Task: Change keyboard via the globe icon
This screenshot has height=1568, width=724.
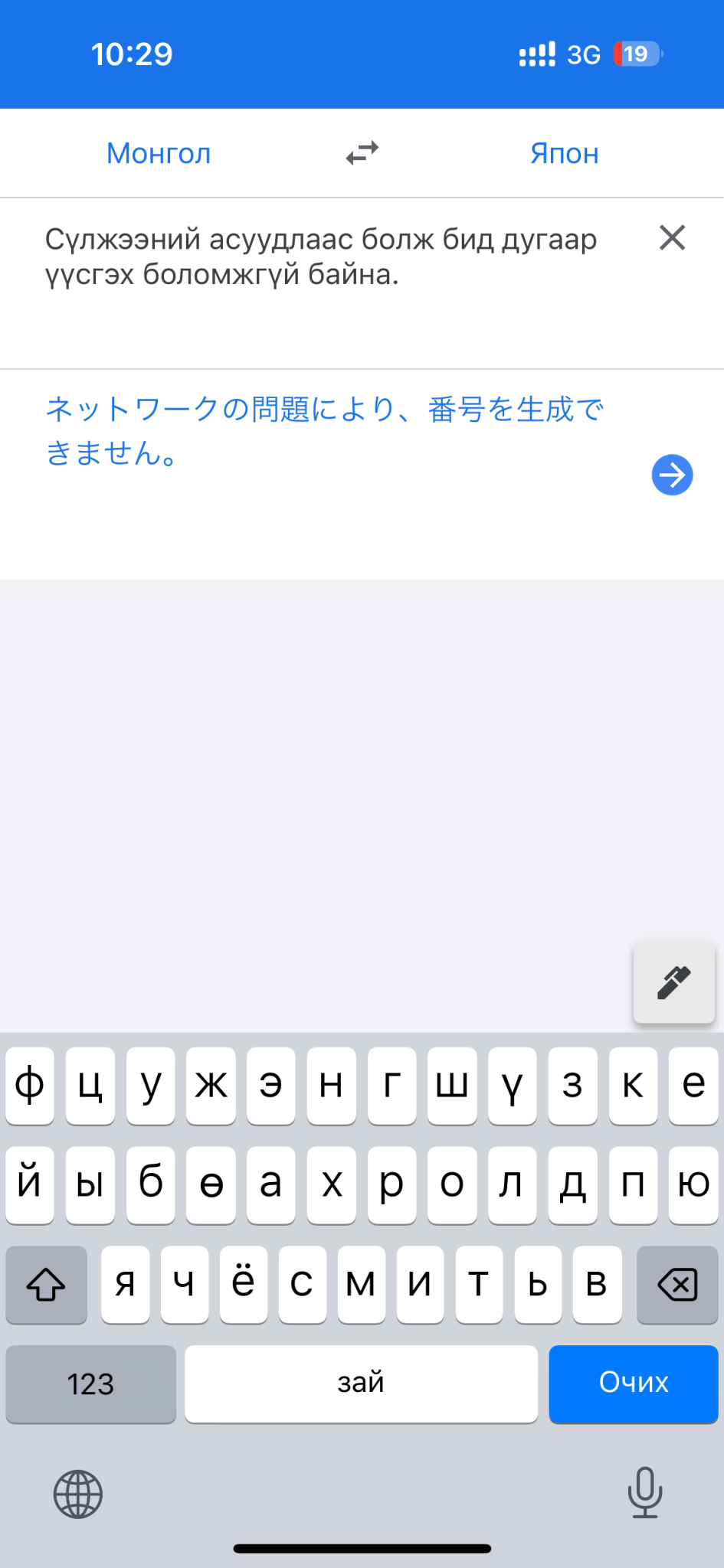Action: pos(78,1494)
